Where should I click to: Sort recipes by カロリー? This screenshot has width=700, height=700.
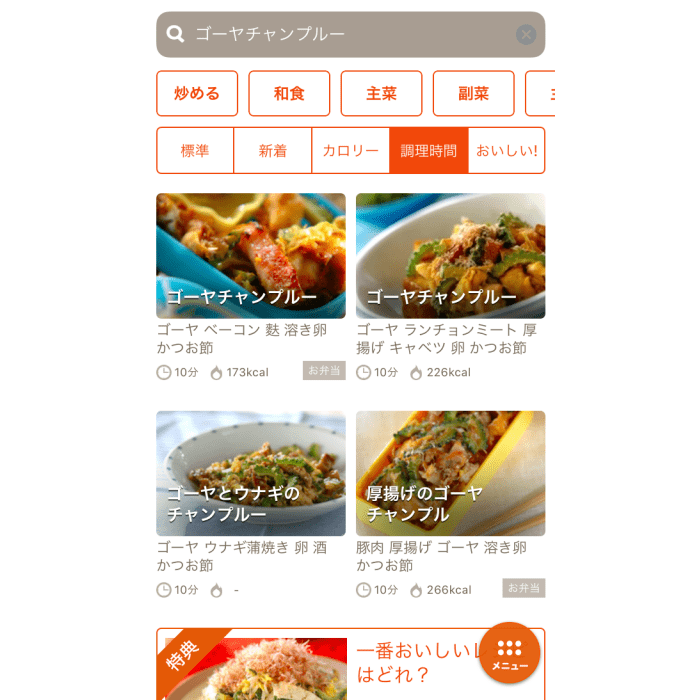350,151
